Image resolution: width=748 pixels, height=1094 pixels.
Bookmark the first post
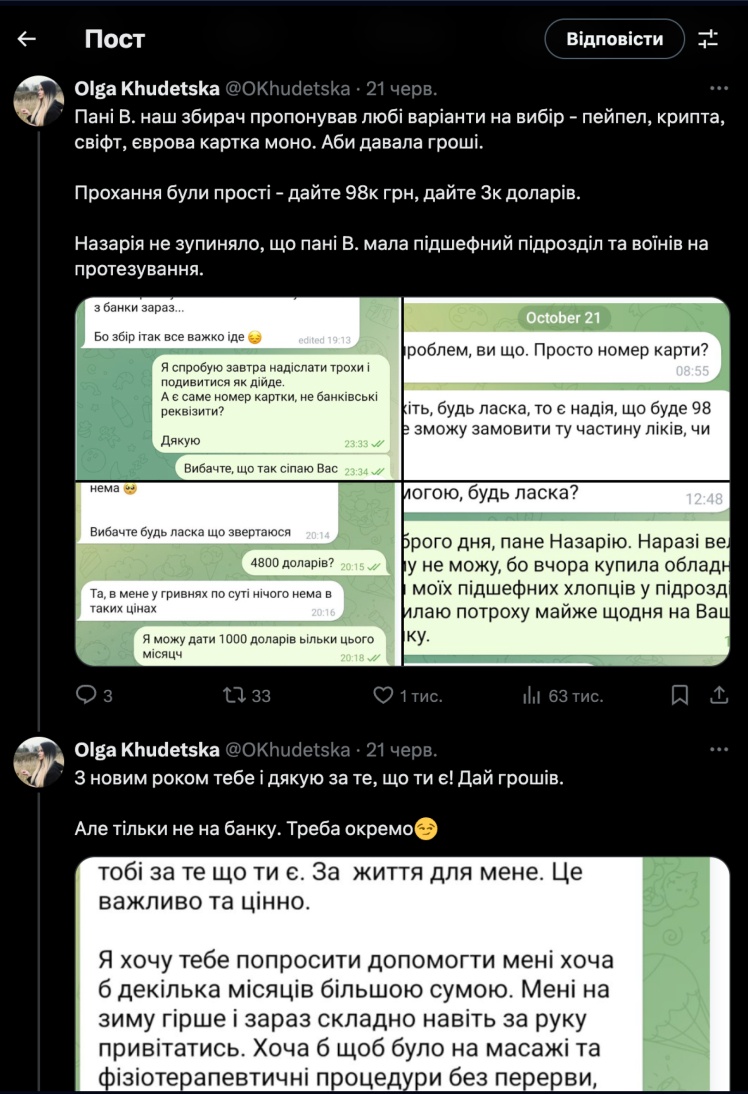(x=679, y=695)
